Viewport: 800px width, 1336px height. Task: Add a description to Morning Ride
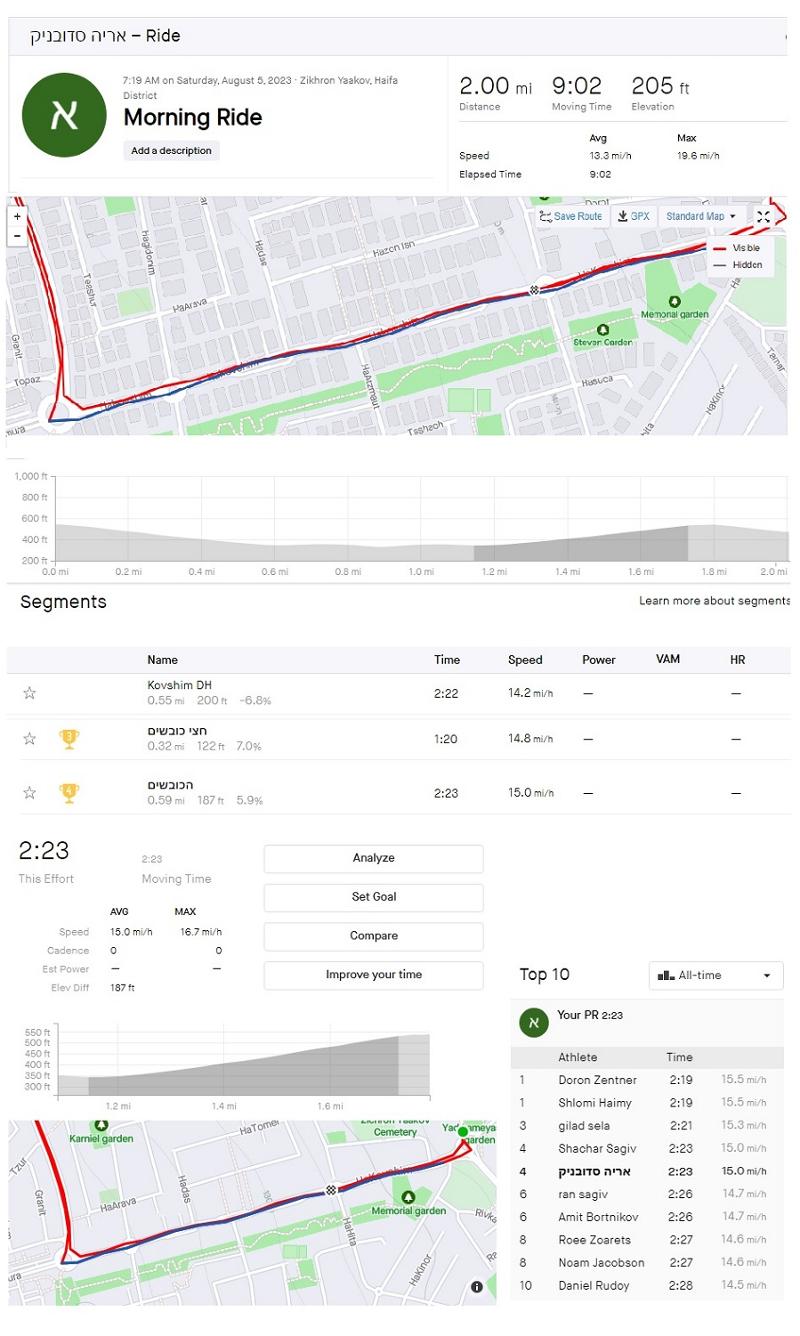click(171, 151)
